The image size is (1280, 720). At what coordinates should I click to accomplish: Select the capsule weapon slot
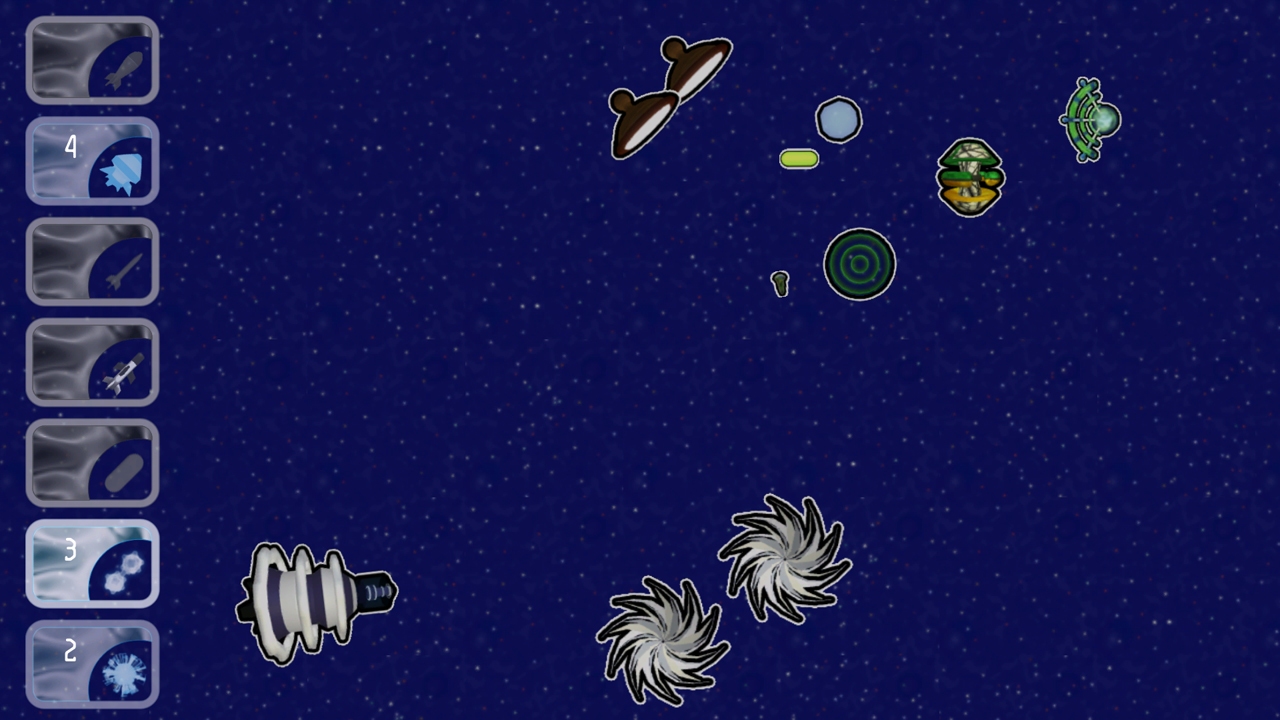(92, 463)
